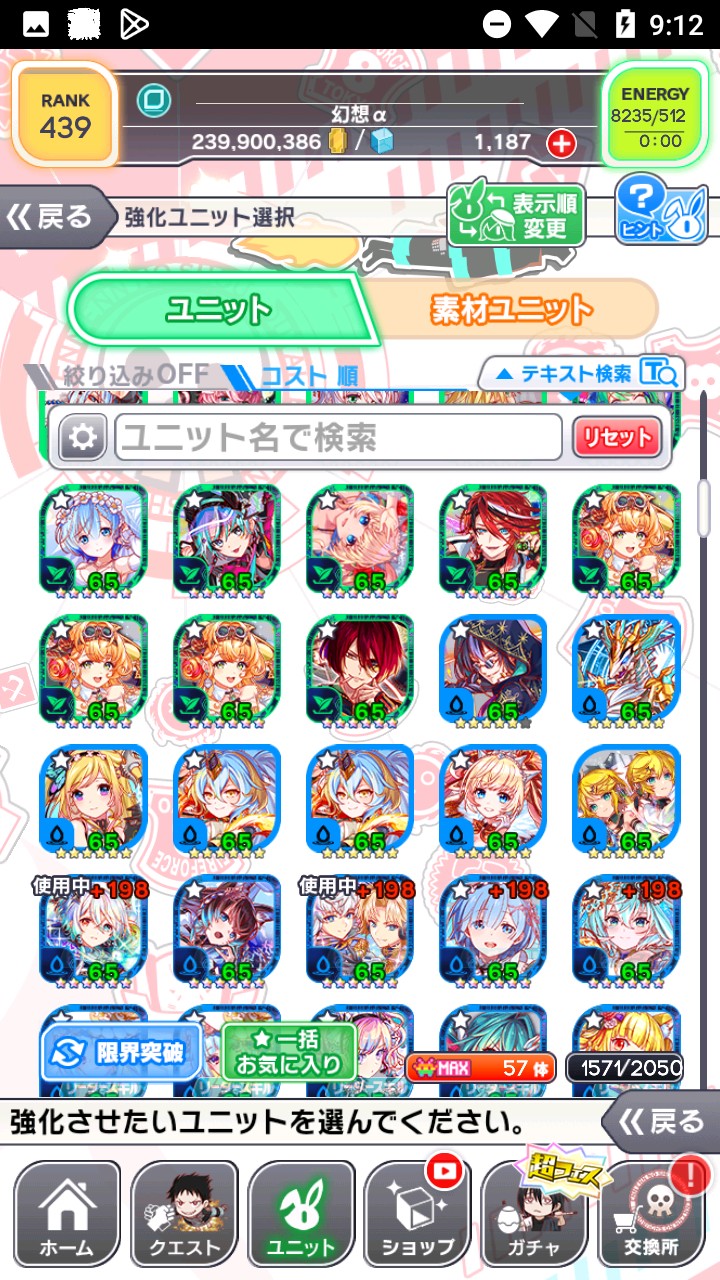
Task: Open search settings gear icon
Action: click(83, 438)
